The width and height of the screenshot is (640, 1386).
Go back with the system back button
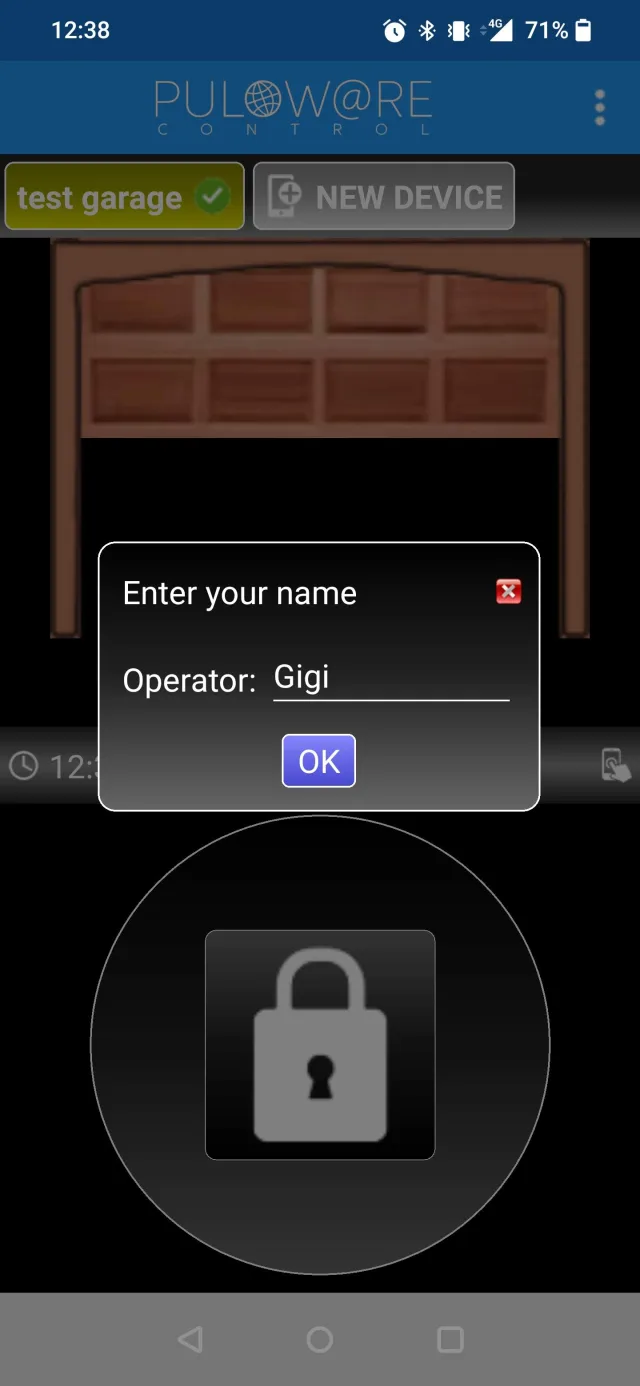190,1339
